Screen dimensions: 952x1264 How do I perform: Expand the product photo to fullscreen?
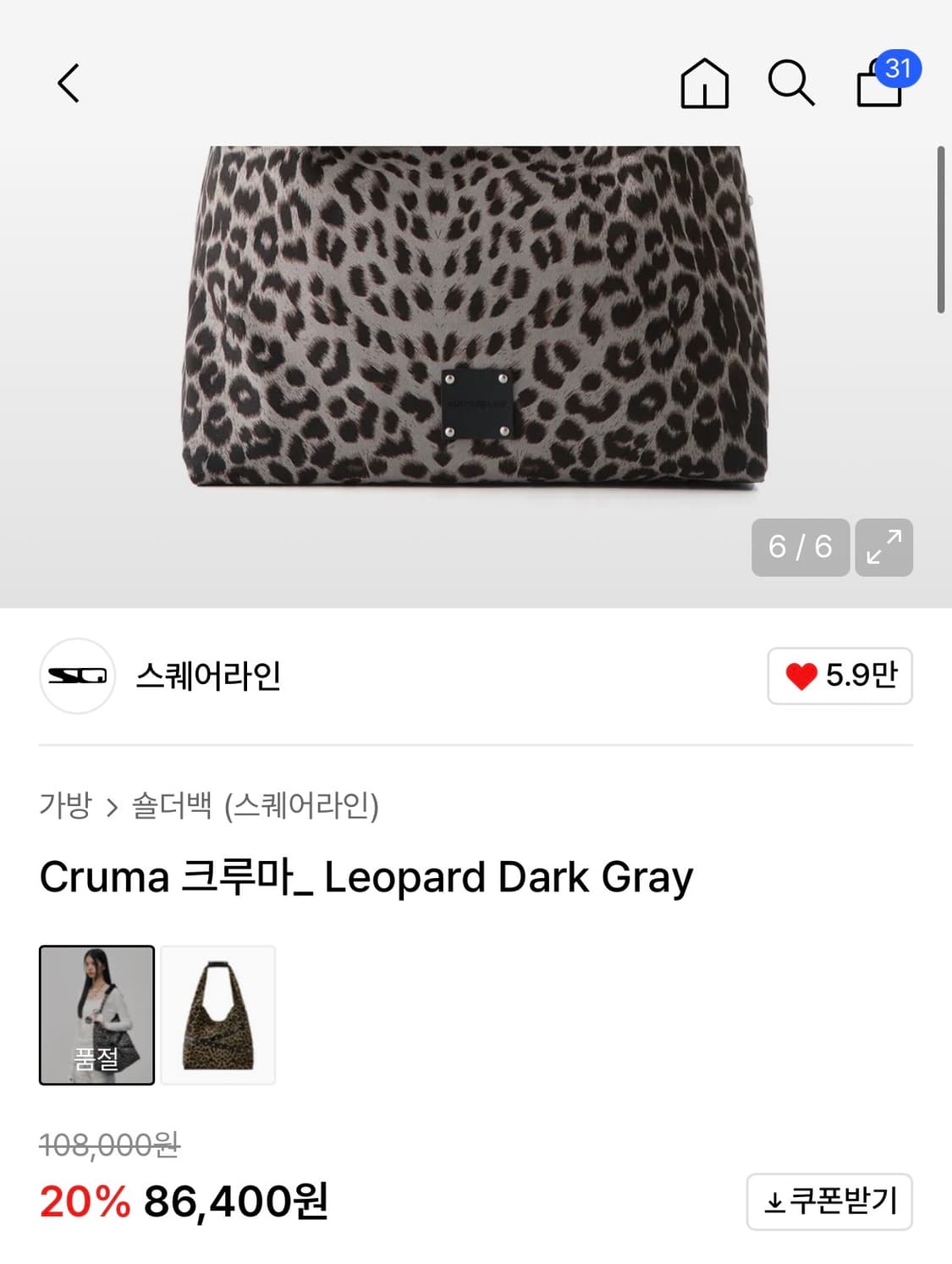pos(885,547)
